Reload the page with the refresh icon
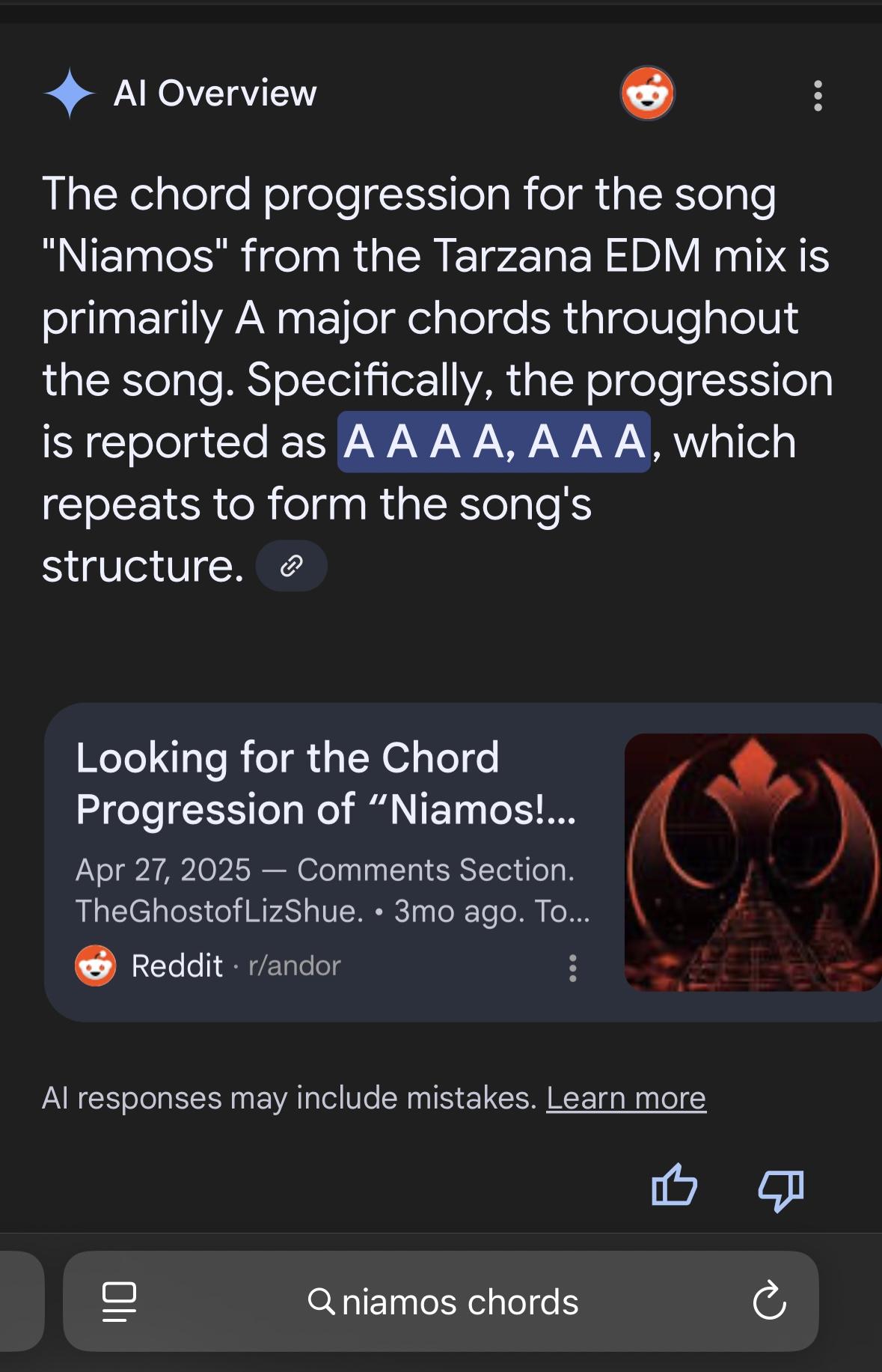 tap(768, 1302)
